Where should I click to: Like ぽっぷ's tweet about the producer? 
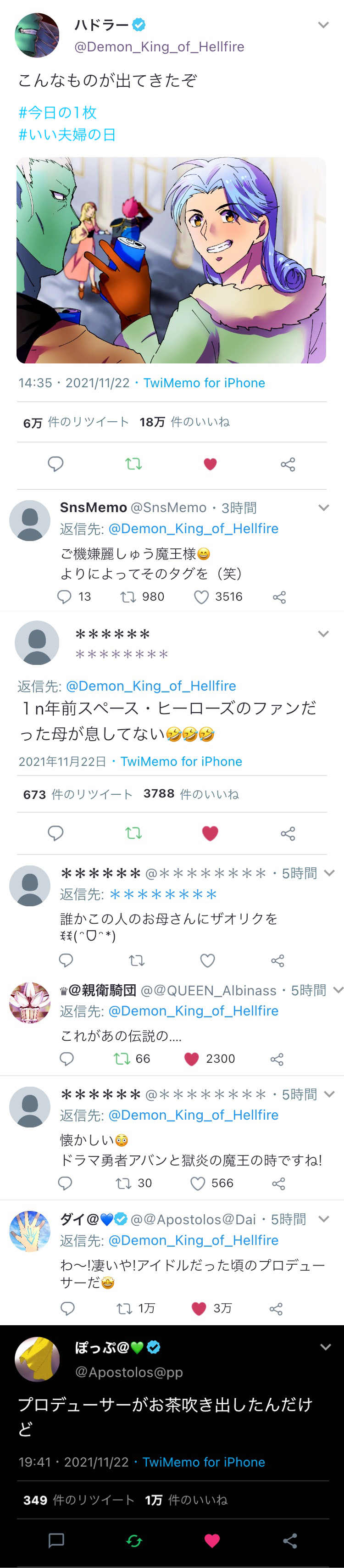pos(212,1540)
